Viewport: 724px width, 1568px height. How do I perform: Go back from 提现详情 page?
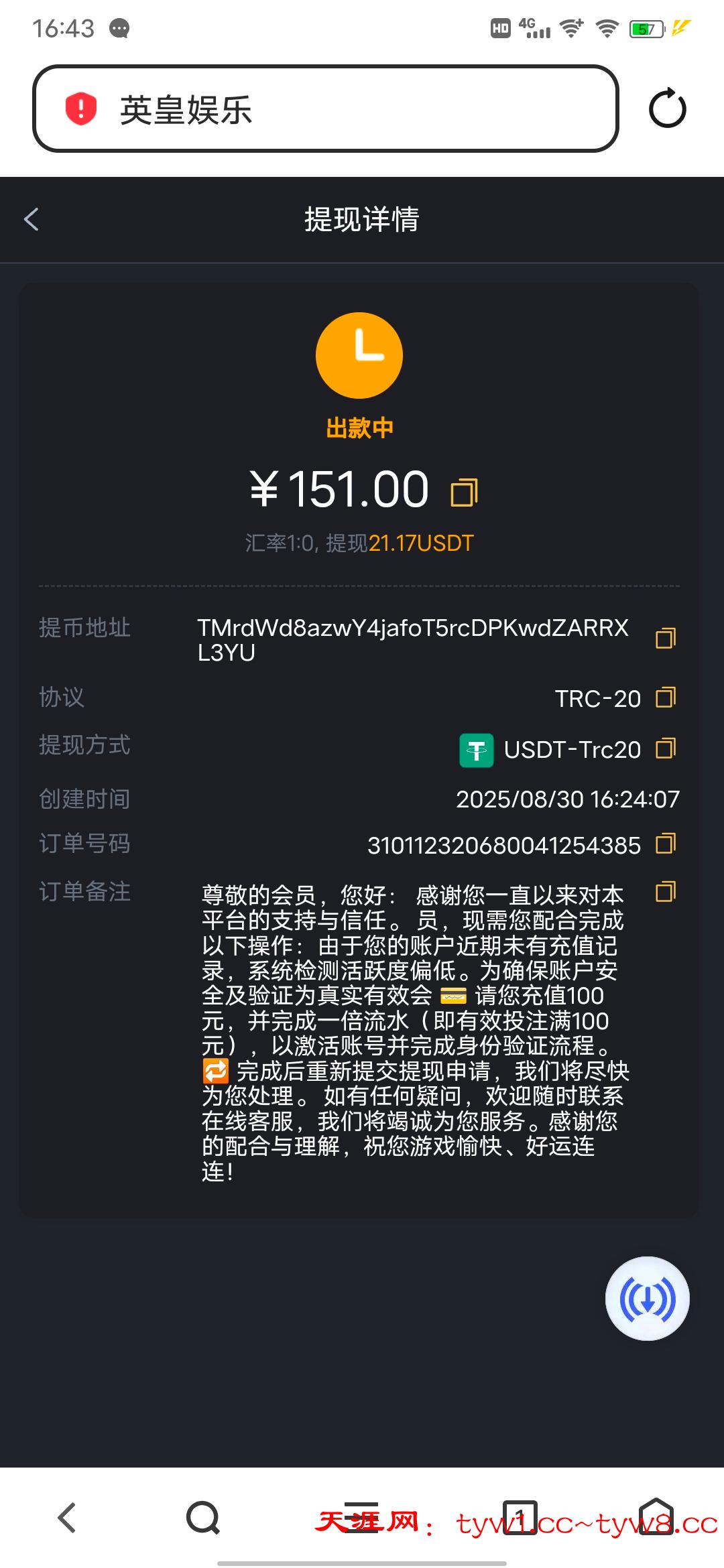click(32, 219)
